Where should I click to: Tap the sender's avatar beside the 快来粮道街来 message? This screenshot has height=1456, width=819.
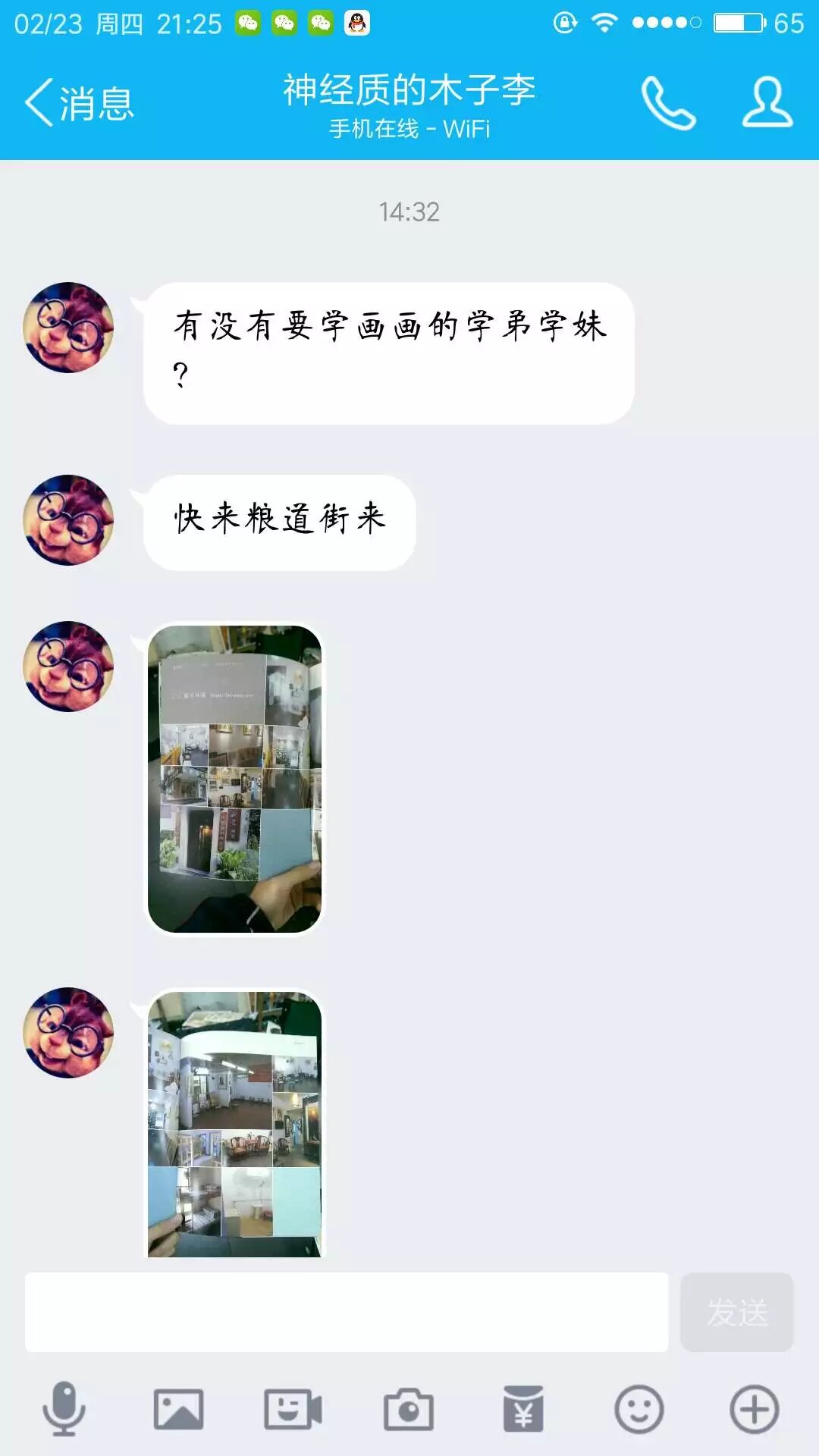click(68, 520)
